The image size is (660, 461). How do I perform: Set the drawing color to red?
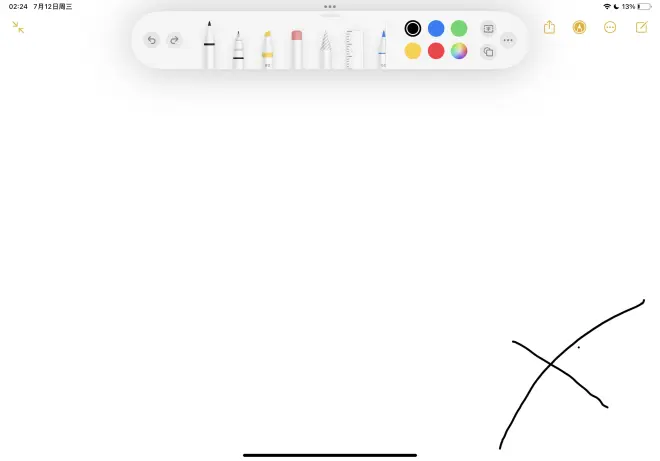436,51
